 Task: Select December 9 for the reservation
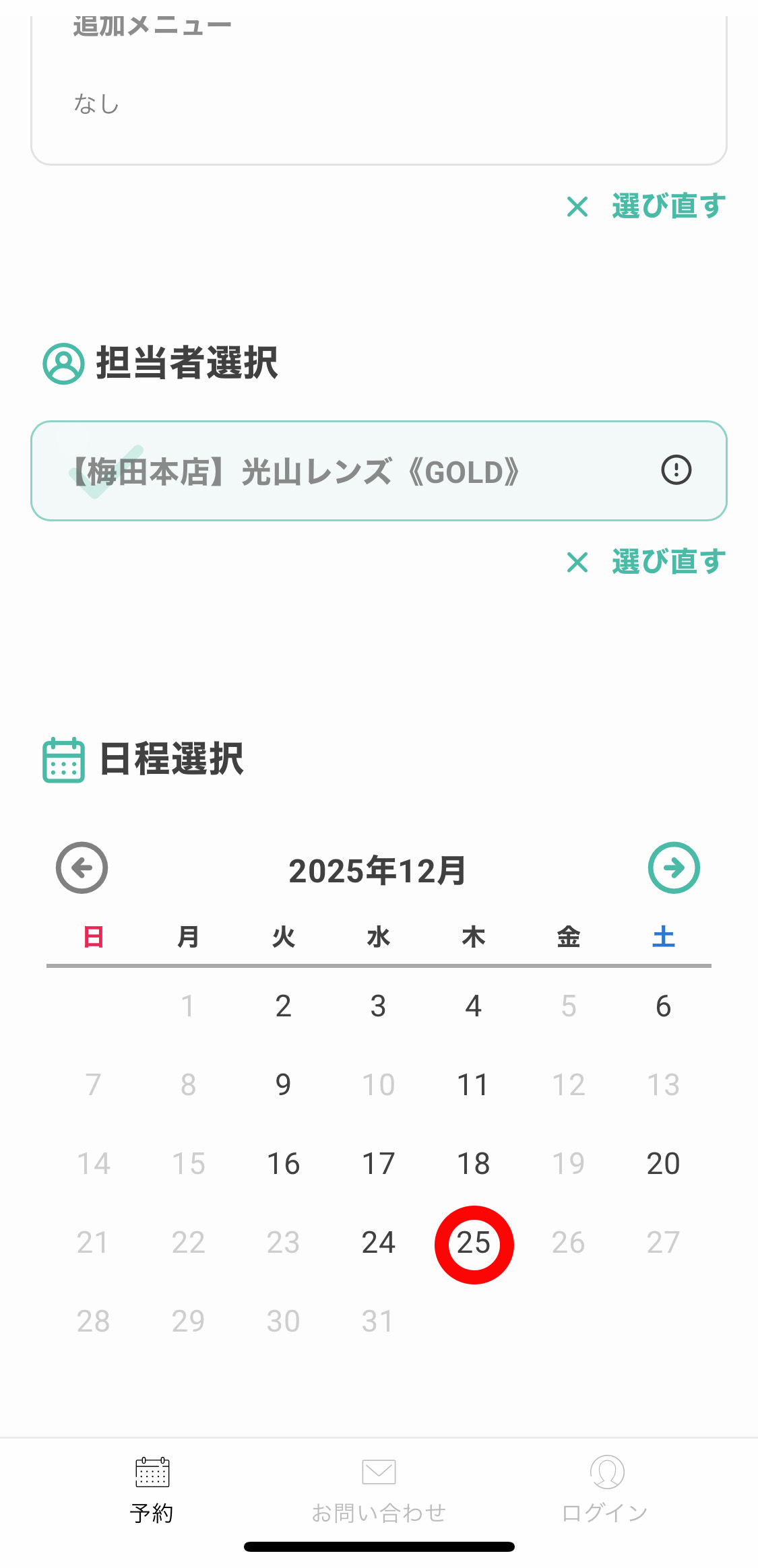point(283,1085)
